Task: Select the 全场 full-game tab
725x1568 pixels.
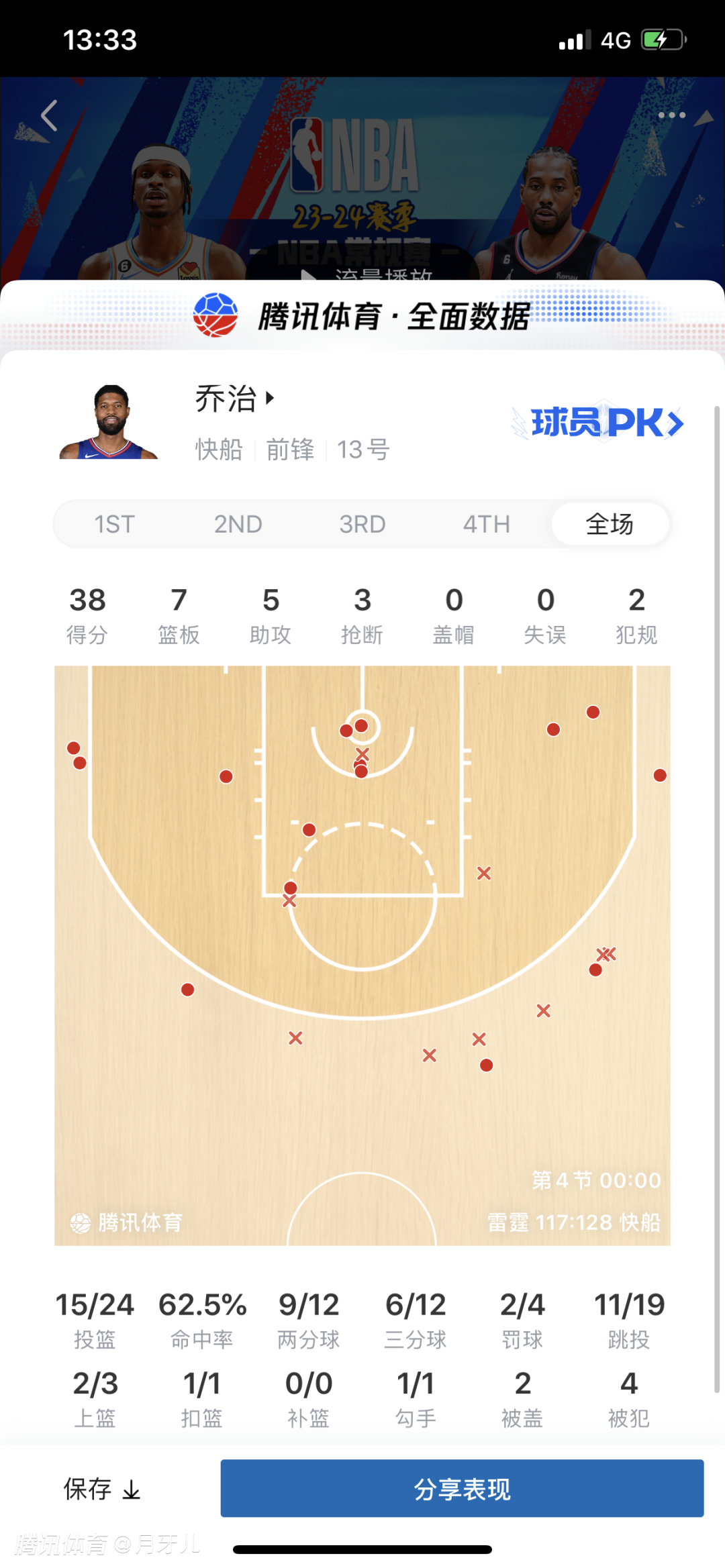Action: 610,524
